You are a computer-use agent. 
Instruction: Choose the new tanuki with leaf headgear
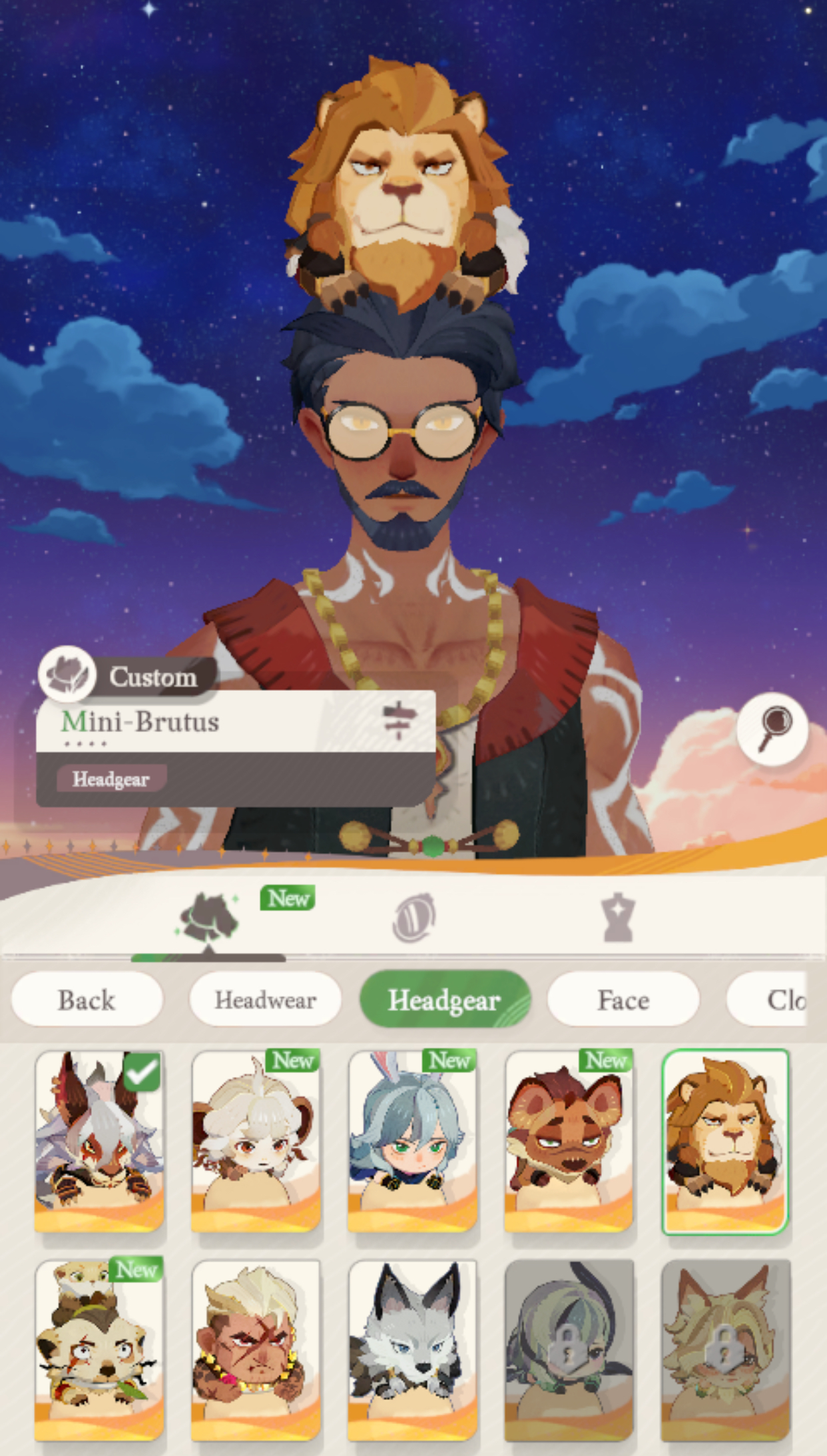point(99,1351)
